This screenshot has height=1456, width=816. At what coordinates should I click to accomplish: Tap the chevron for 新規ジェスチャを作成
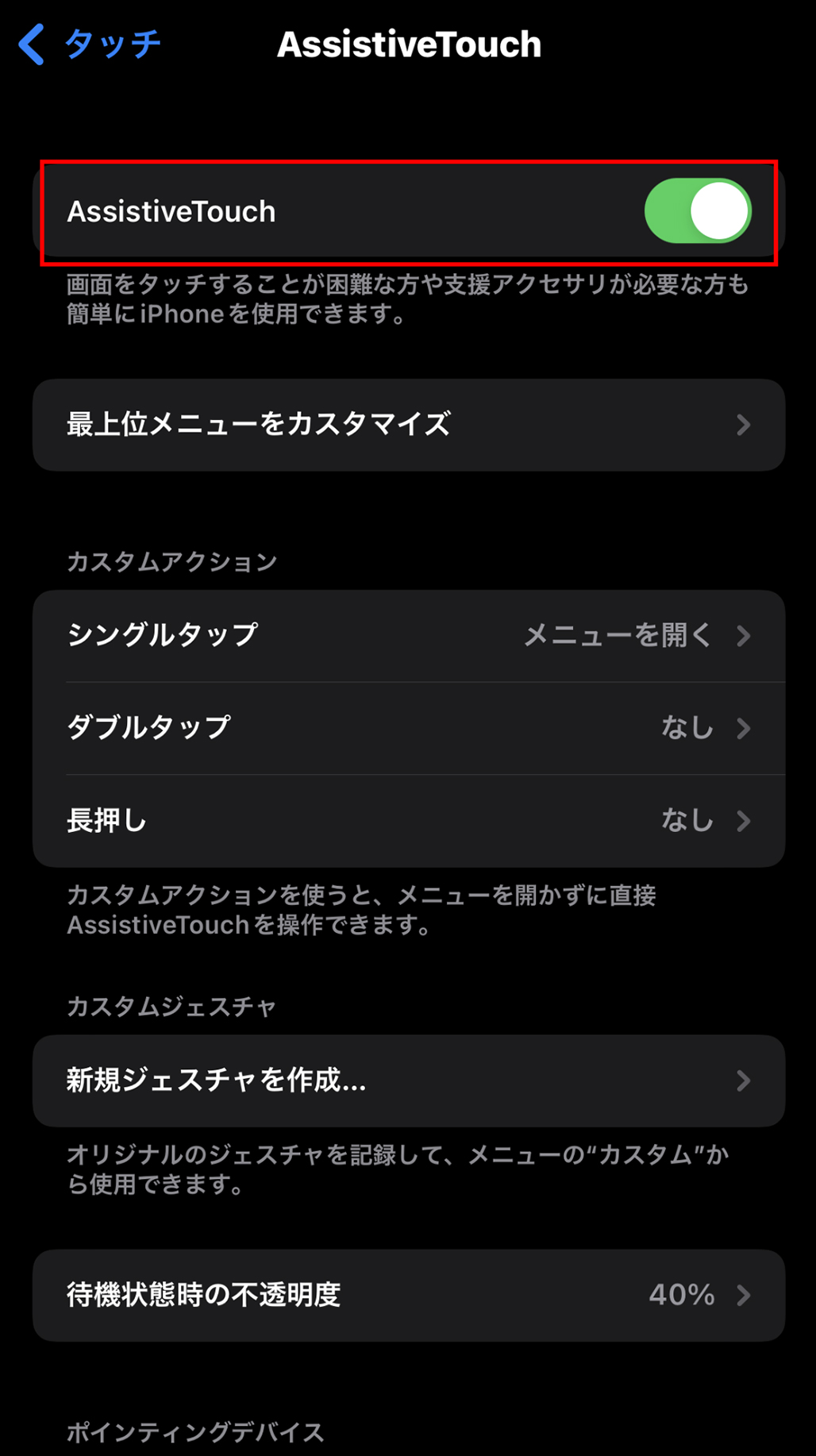[743, 1081]
